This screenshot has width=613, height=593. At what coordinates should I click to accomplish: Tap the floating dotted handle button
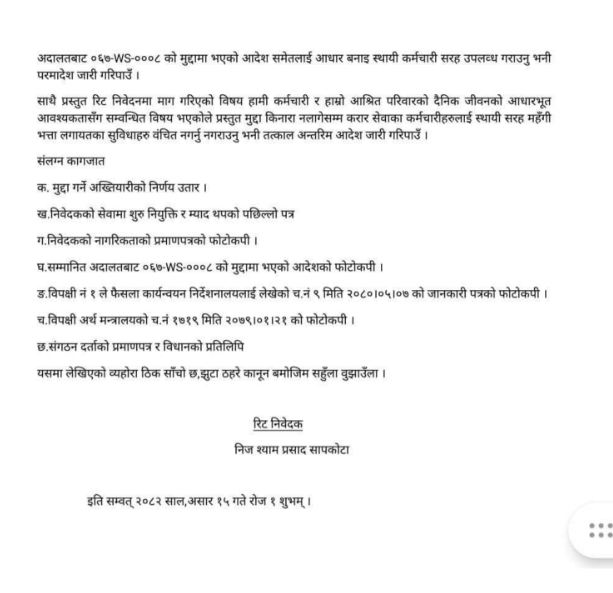coord(600,529)
